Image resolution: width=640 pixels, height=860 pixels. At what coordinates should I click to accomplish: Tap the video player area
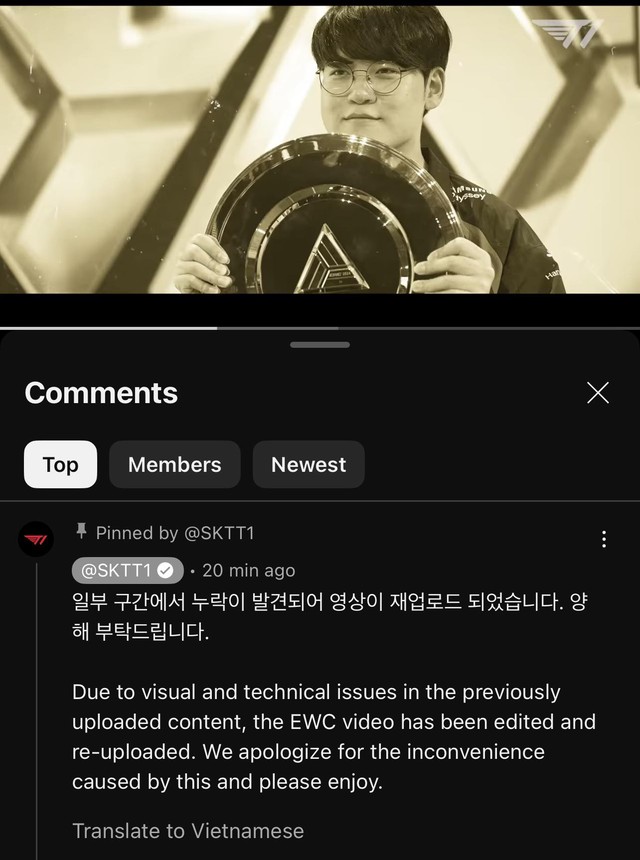(320, 150)
